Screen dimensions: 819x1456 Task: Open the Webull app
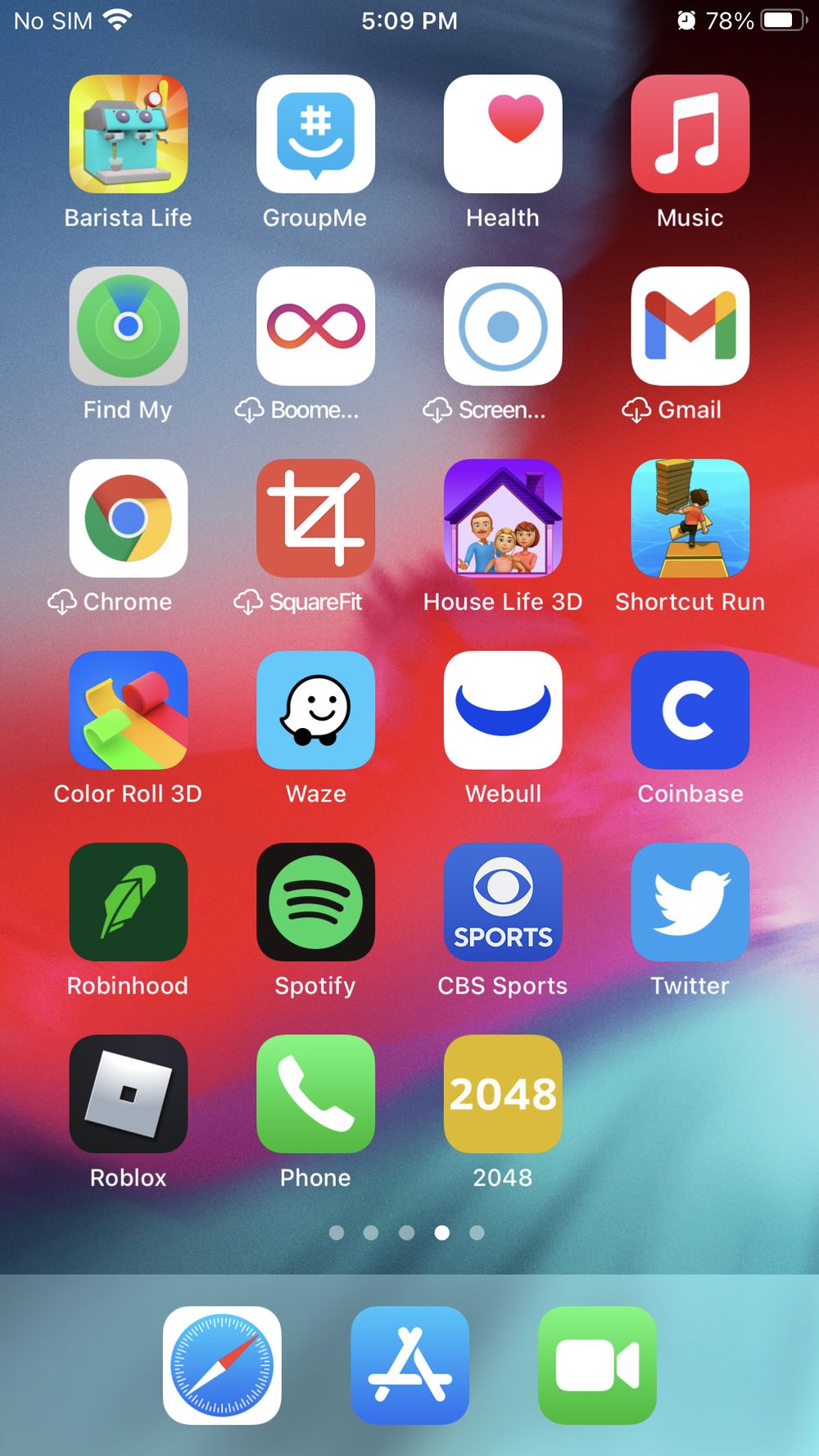click(503, 710)
